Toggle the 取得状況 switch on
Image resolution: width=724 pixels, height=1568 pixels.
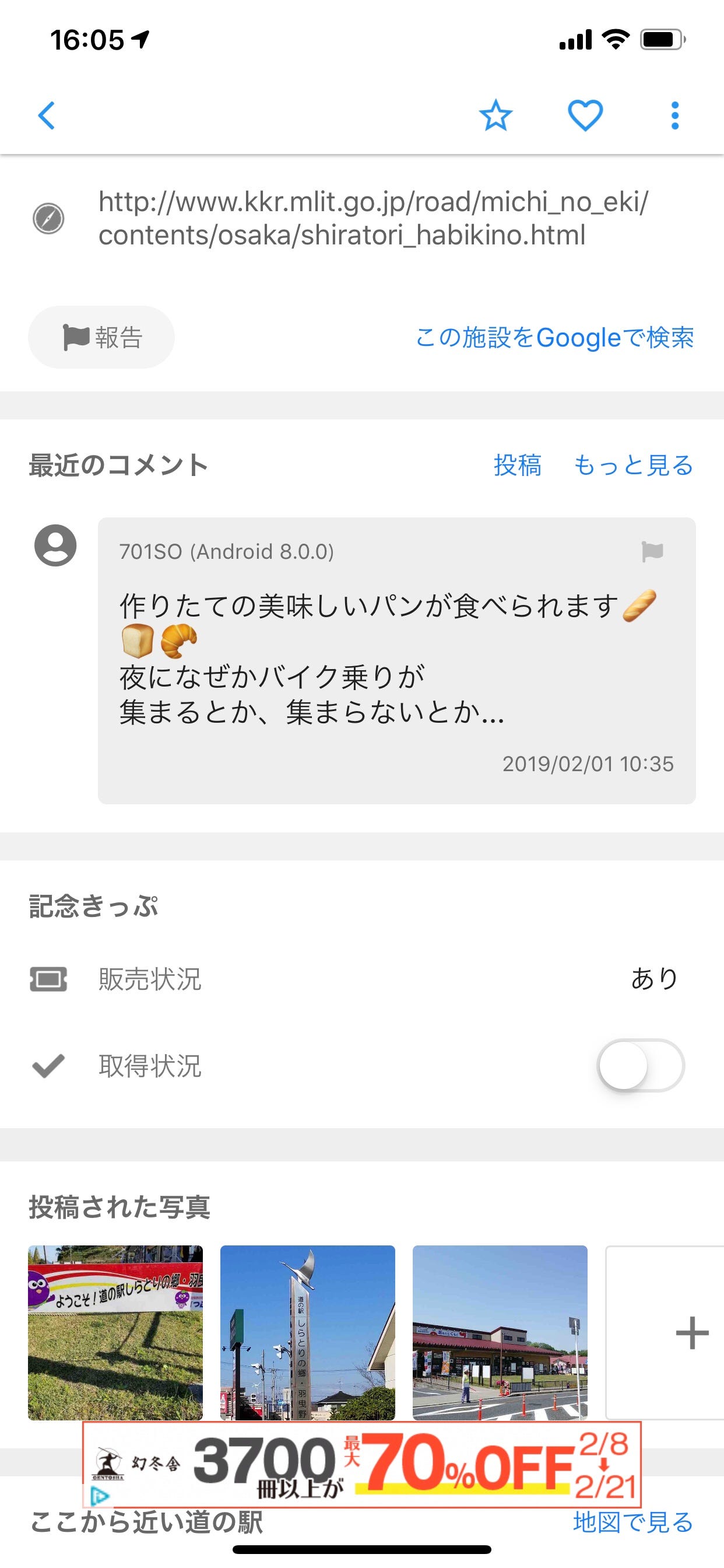point(640,1065)
